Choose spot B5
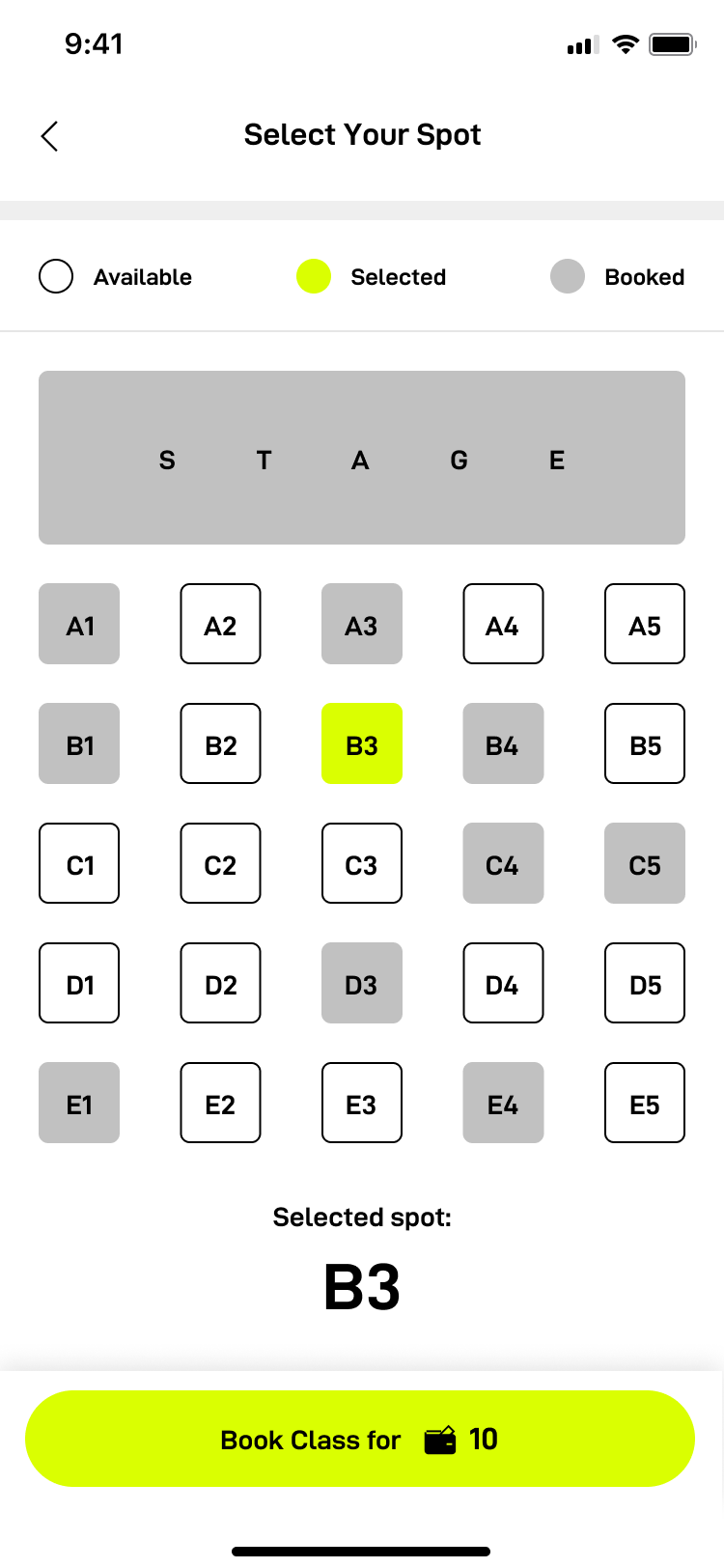724x1568 pixels. [645, 743]
